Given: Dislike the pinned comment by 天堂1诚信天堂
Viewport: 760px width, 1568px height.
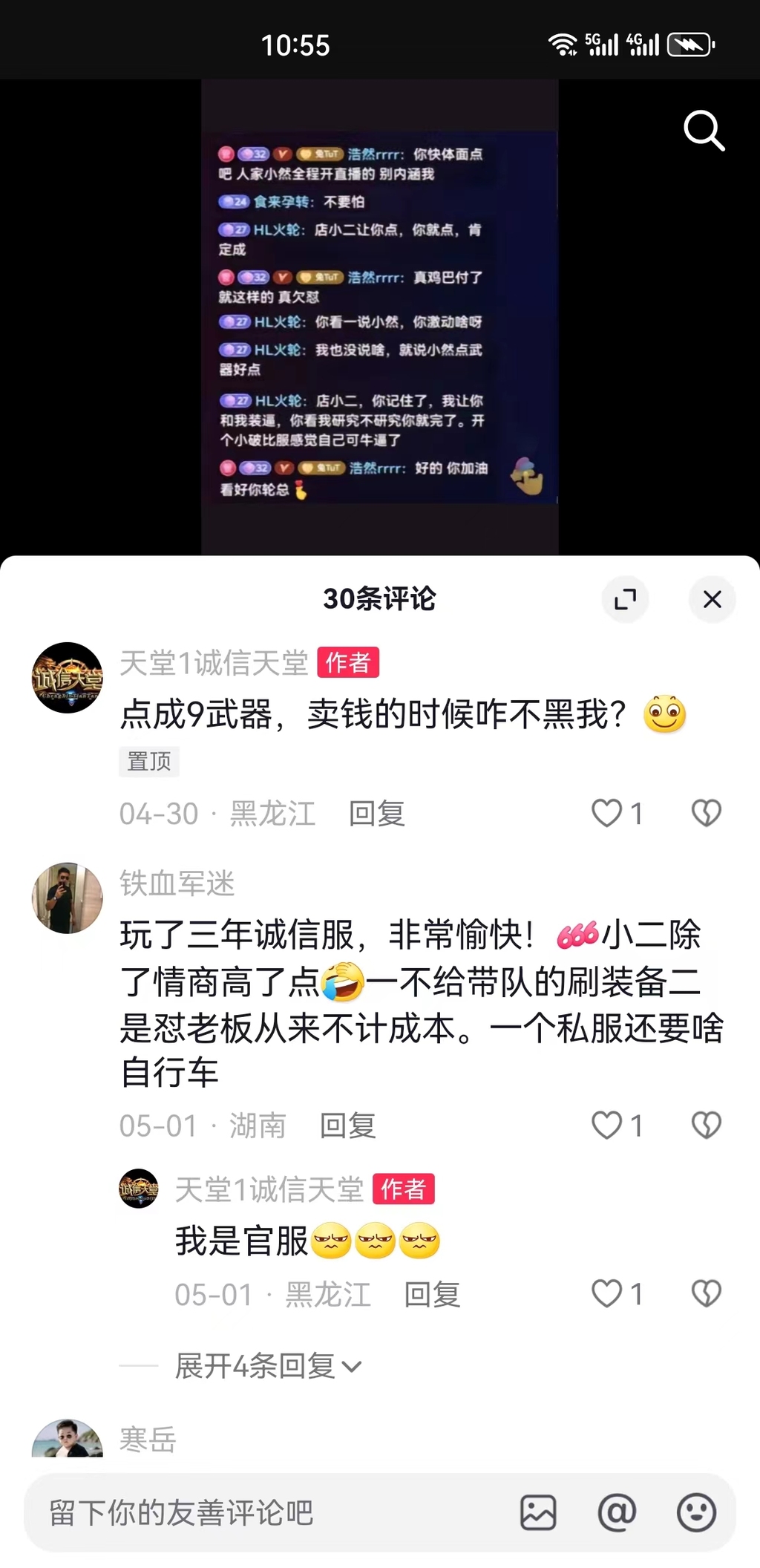Looking at the screenshot, I should pos(706,813).
